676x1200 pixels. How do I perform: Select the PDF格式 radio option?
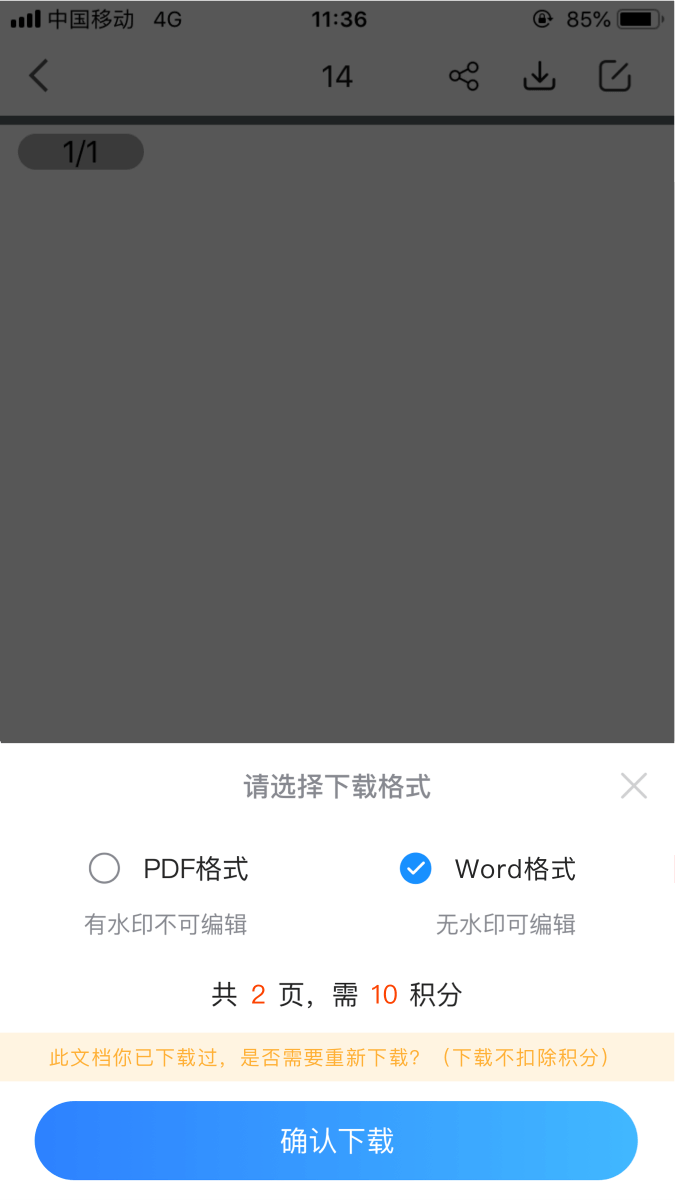click(105, 868)
